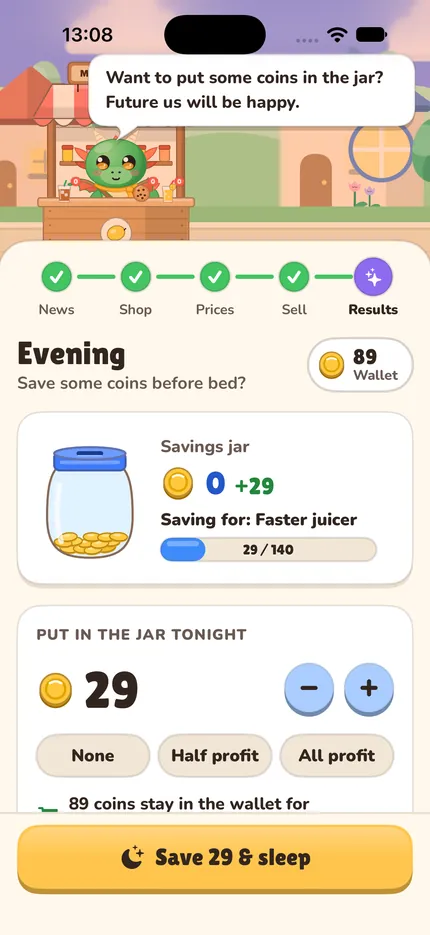Image resolution: width=430 pixels, height=935 pixels.
Task: Choose the Half profit chip
Action: (215, 756)
